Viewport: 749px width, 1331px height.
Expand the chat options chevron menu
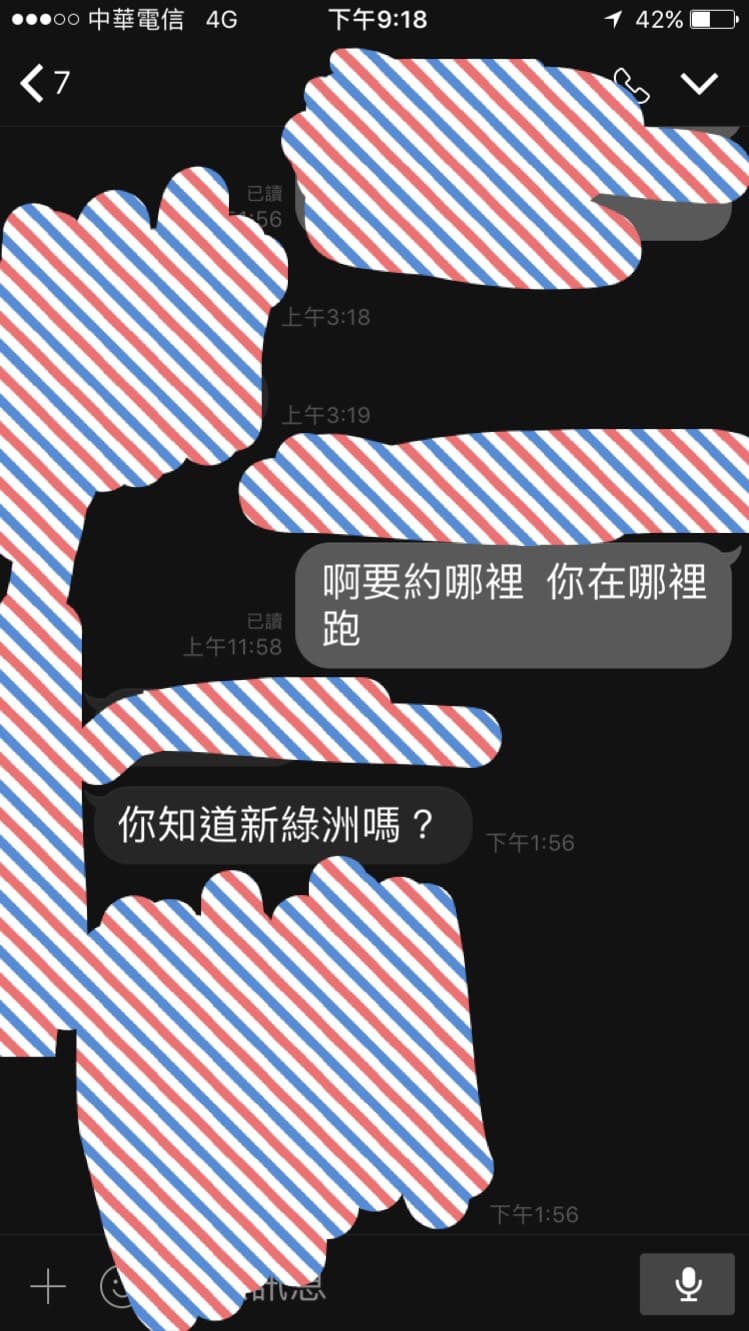700,84
